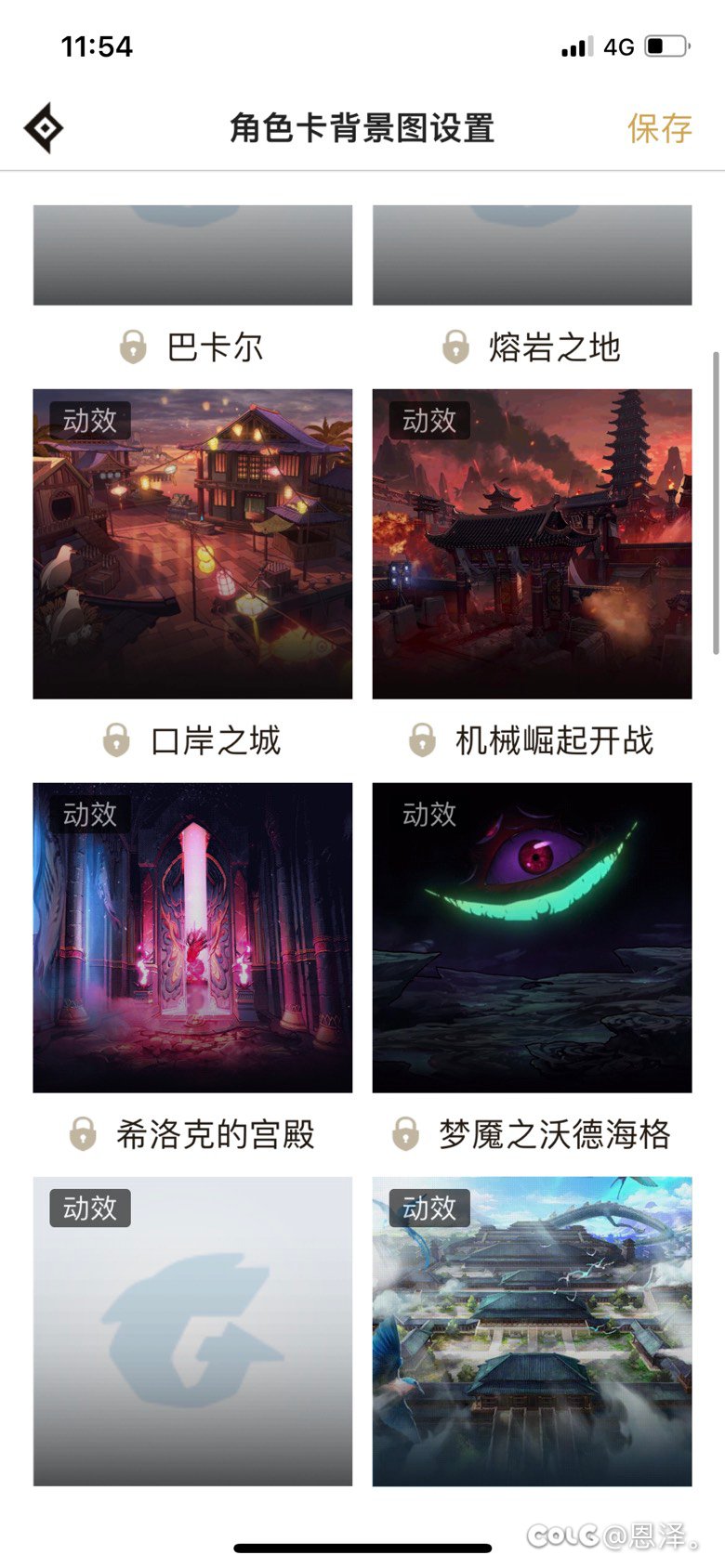The image size is (725, 1568).
Task: Save settings with the 保存 button
Action: click(659, 128)
